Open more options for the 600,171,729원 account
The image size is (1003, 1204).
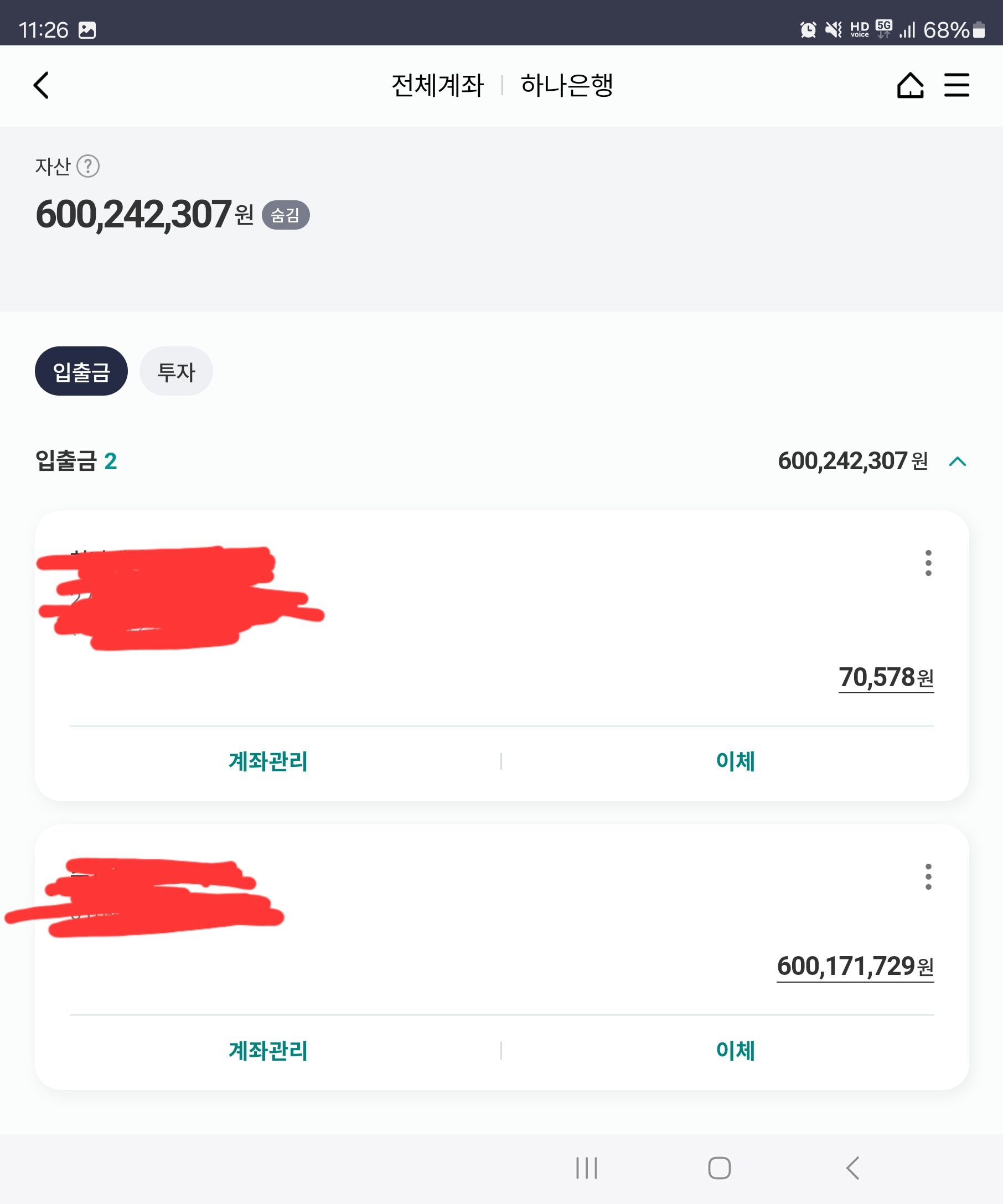(928, 876)
